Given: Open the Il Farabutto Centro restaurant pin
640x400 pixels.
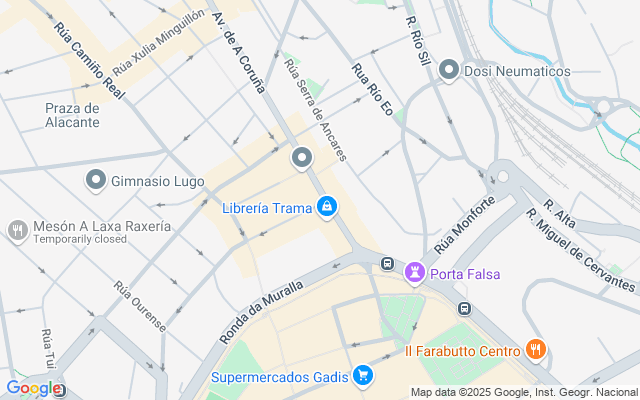Looking at the screenshot, I should (x=536, y=351).
